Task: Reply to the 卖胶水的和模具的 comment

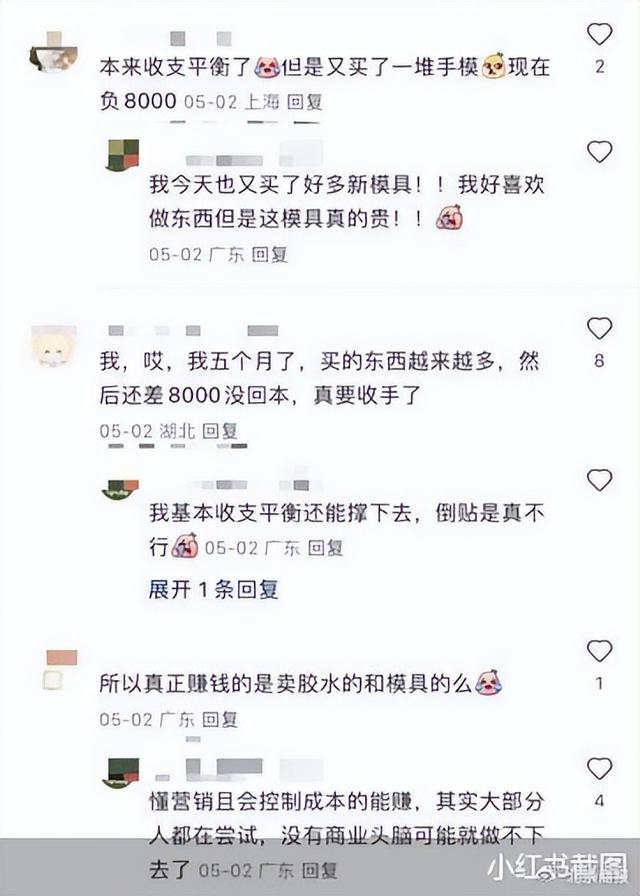Action: (x=220, y=719)
